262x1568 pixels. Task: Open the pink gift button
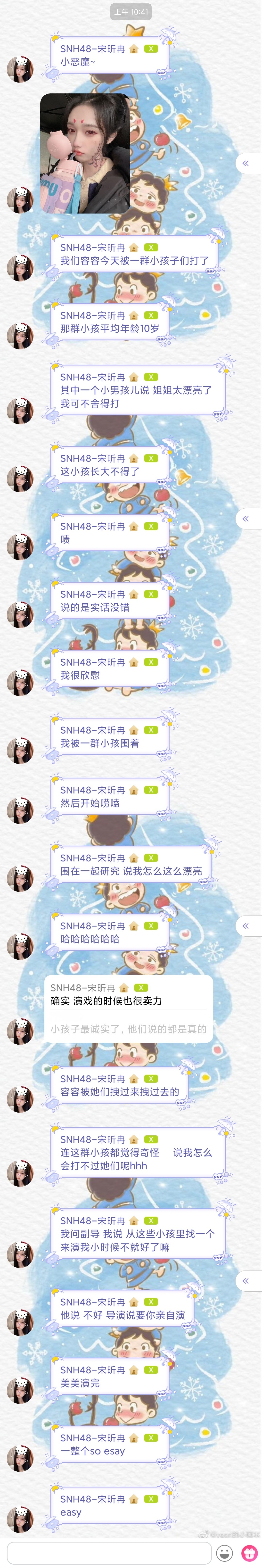point(249,1553)
